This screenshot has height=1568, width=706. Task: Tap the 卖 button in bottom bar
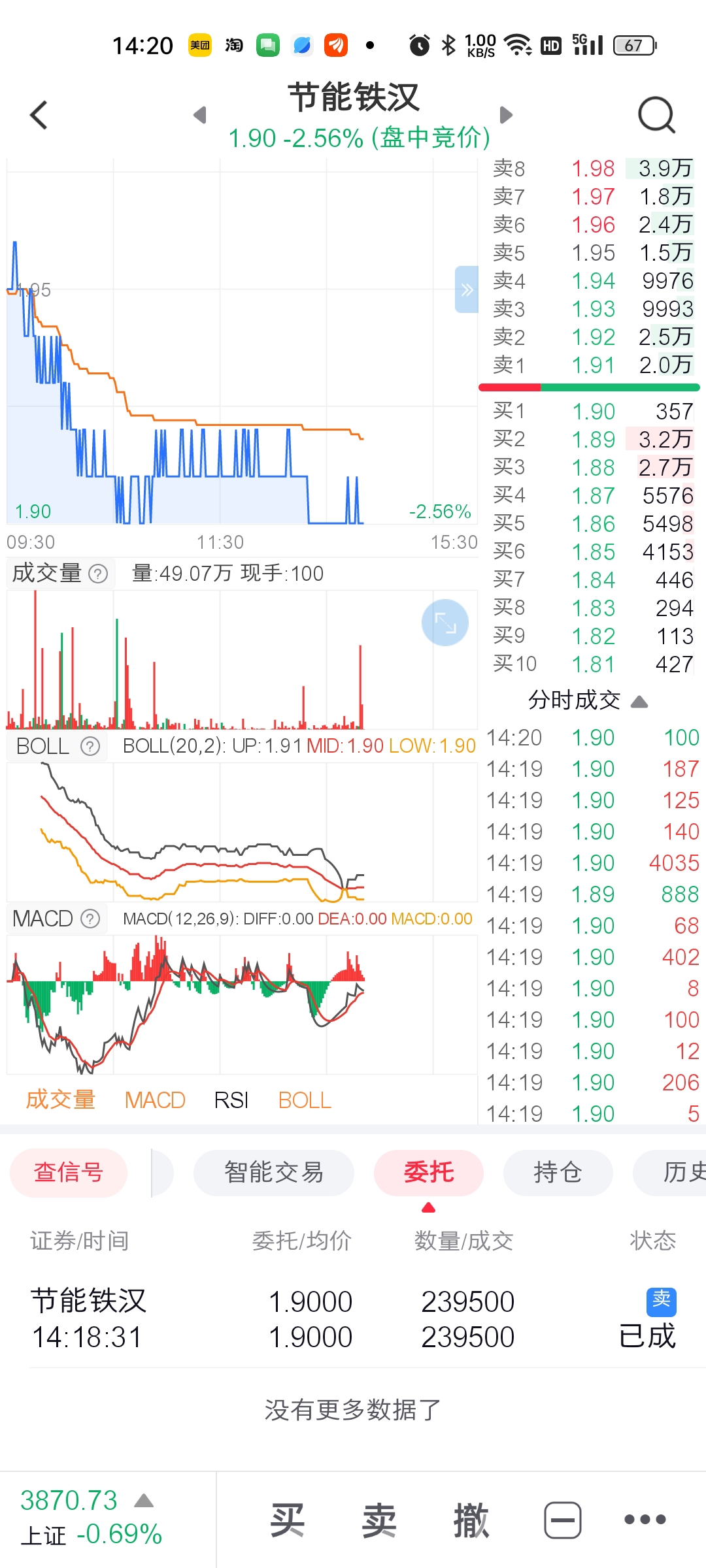379,1520
